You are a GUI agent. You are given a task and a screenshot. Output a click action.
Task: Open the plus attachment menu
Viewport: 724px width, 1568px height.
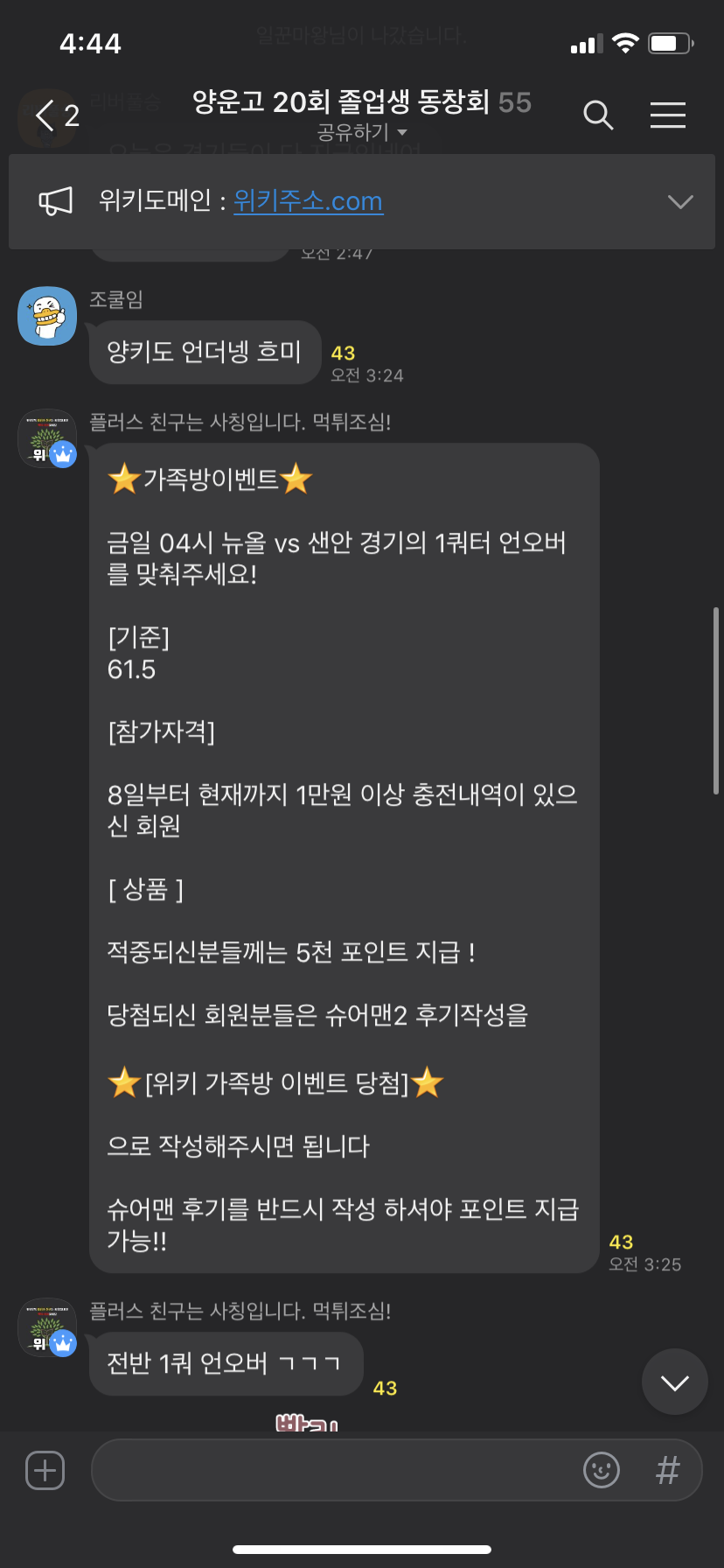pyautogui.click(x=45, y=1470)
